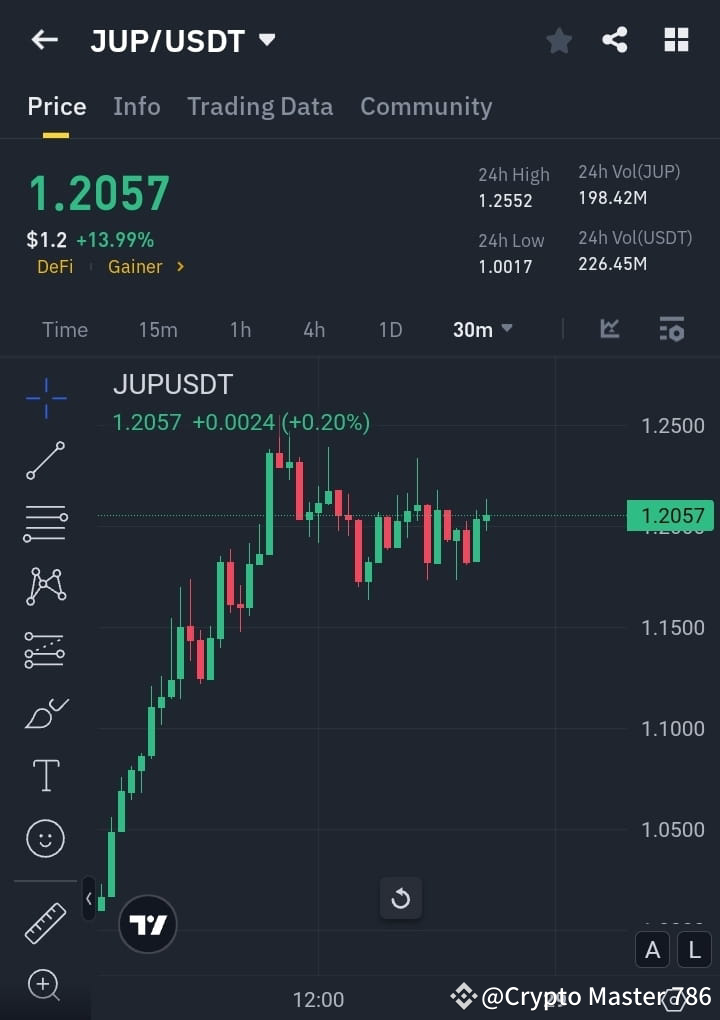Select the trend line drawing tool
The width and height of the screenshot is (720, 1020).
[45, 461]
